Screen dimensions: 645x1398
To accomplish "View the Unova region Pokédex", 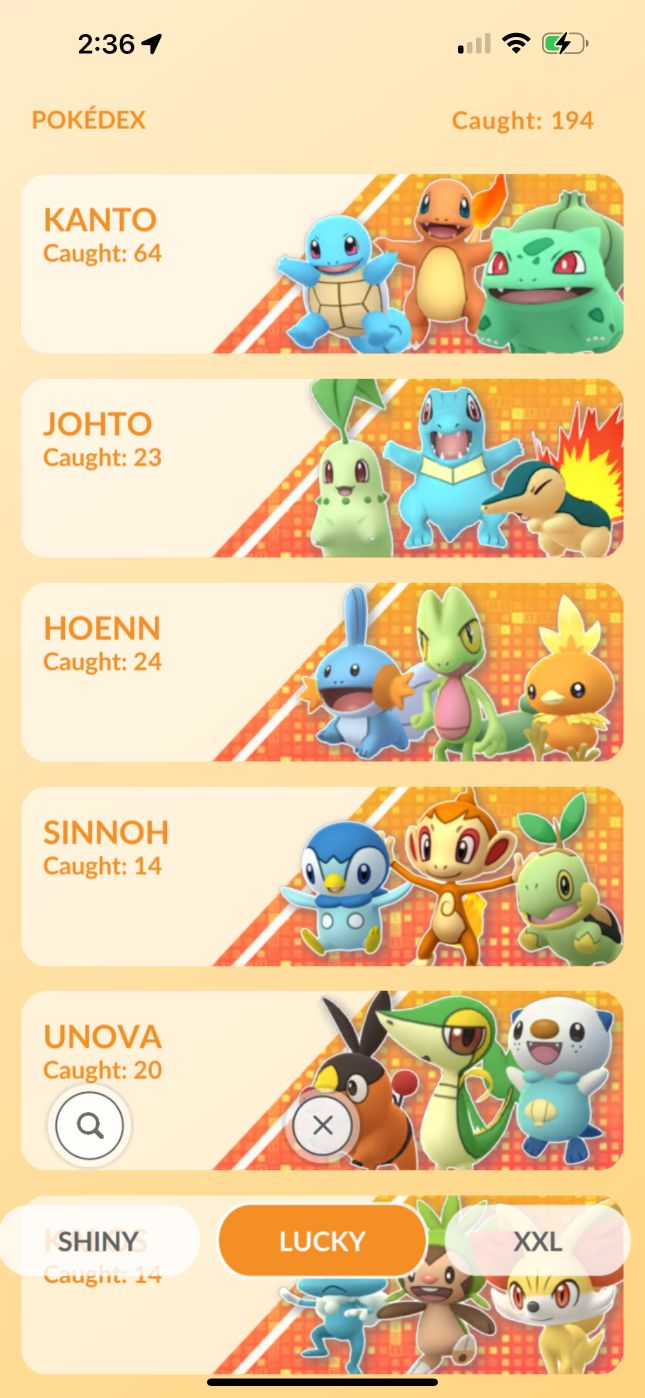I will tap(200, 1050).
